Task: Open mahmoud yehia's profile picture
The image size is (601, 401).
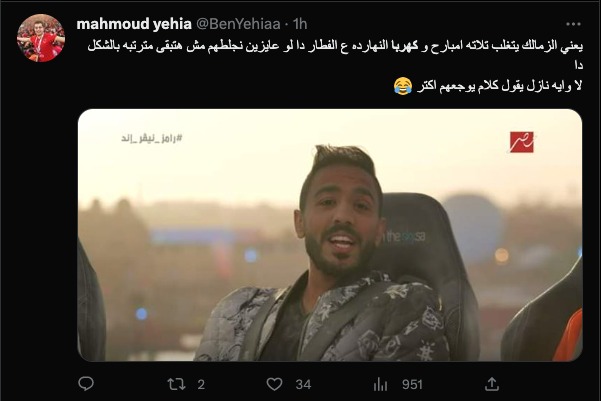Action: (40, 38)
